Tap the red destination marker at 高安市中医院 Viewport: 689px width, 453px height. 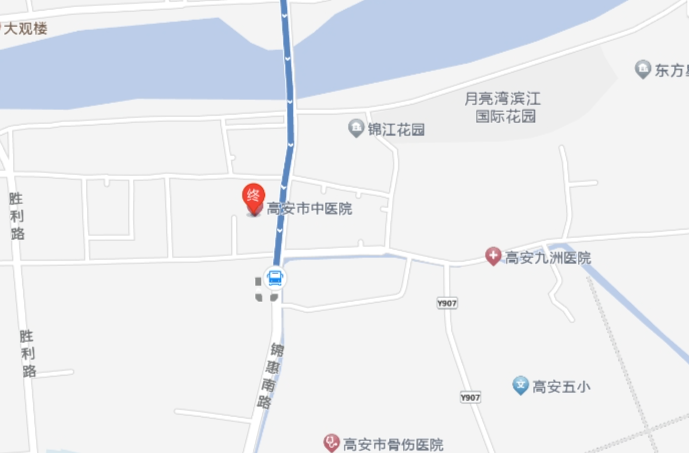point(254,197)
